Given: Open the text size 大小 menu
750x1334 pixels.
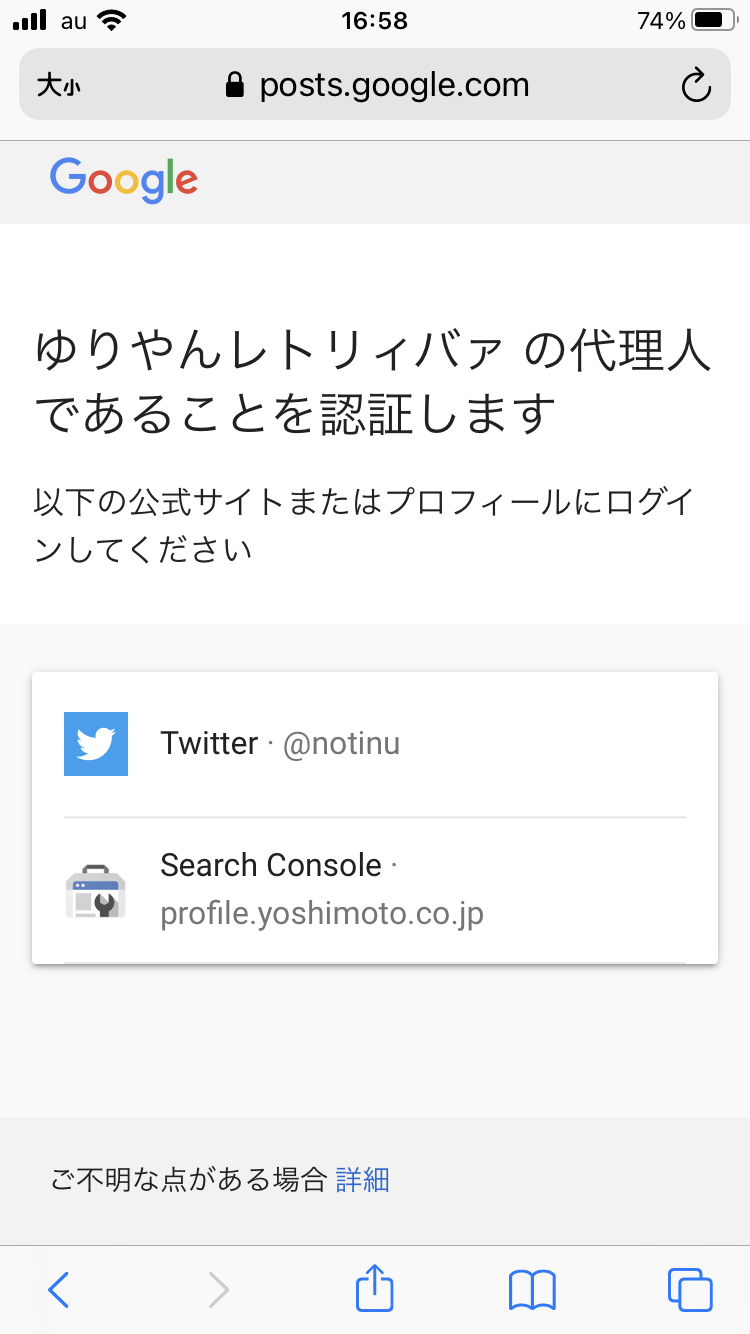Looking at the screenshot, I should coord(58,86).
